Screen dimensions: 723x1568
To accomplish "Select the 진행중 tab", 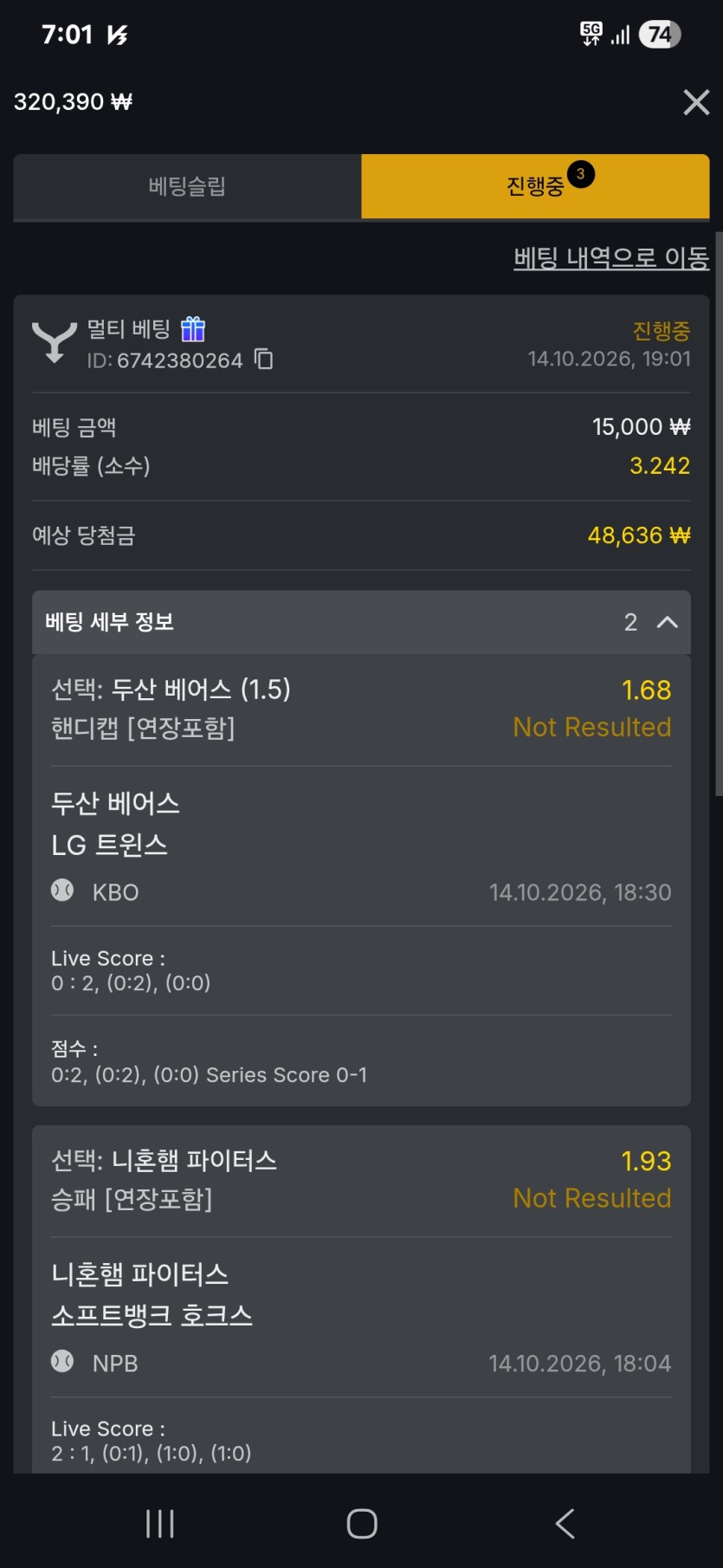I will tap(535, 186).
